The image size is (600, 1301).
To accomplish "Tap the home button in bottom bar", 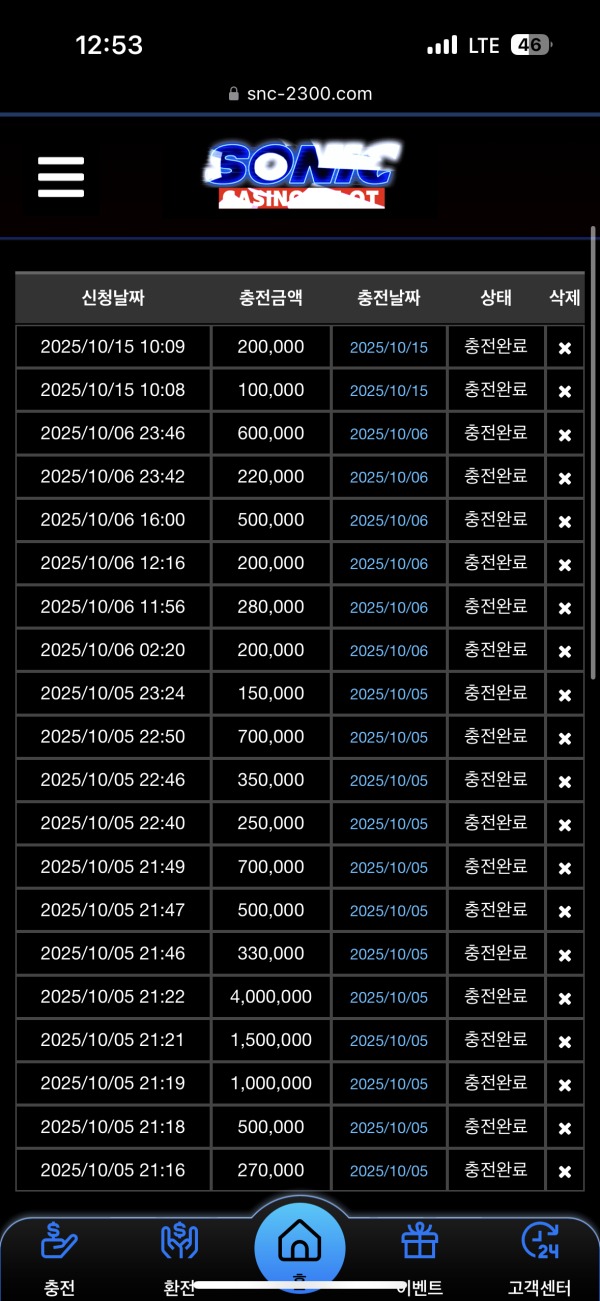I will pos(299,1245).
